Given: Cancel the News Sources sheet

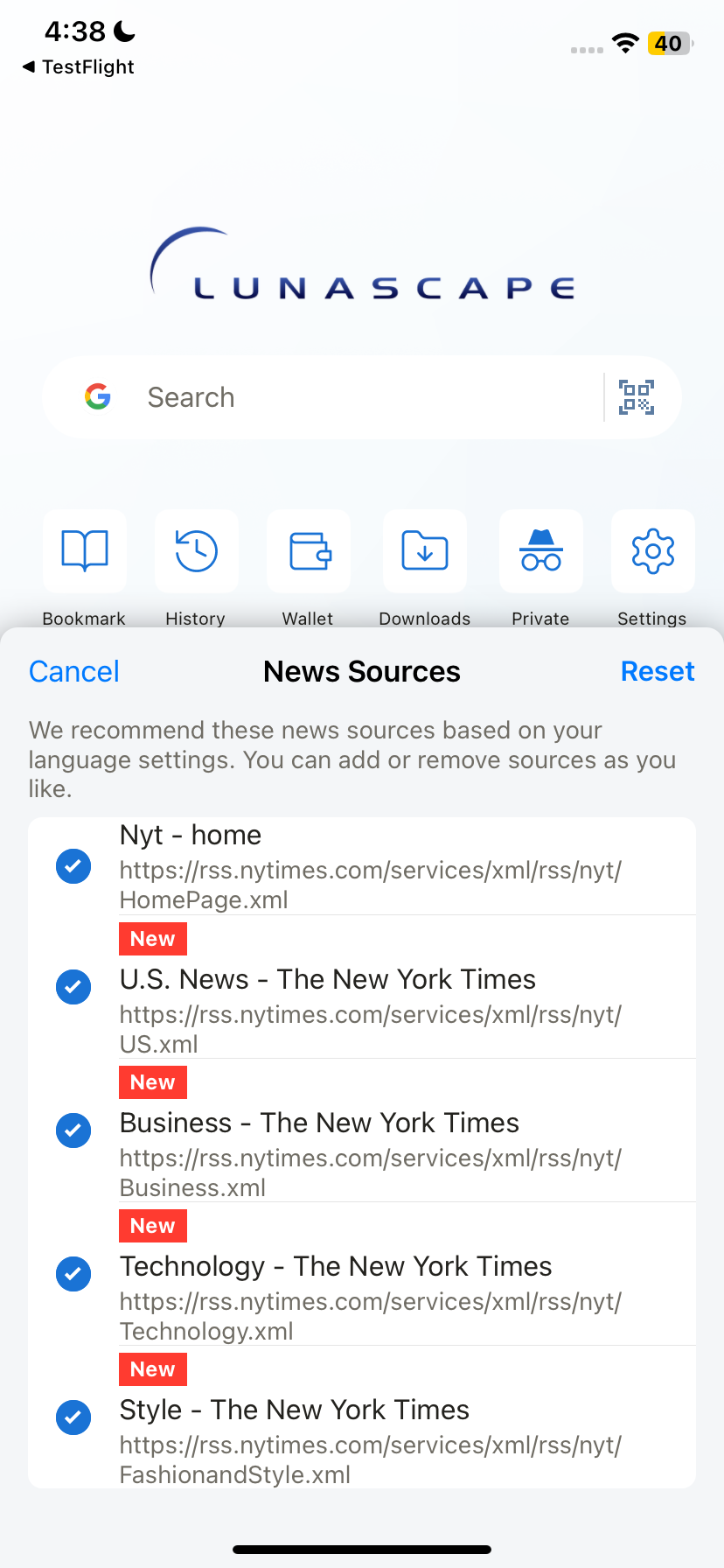Looking at the screenshot, I should [74, 671].
